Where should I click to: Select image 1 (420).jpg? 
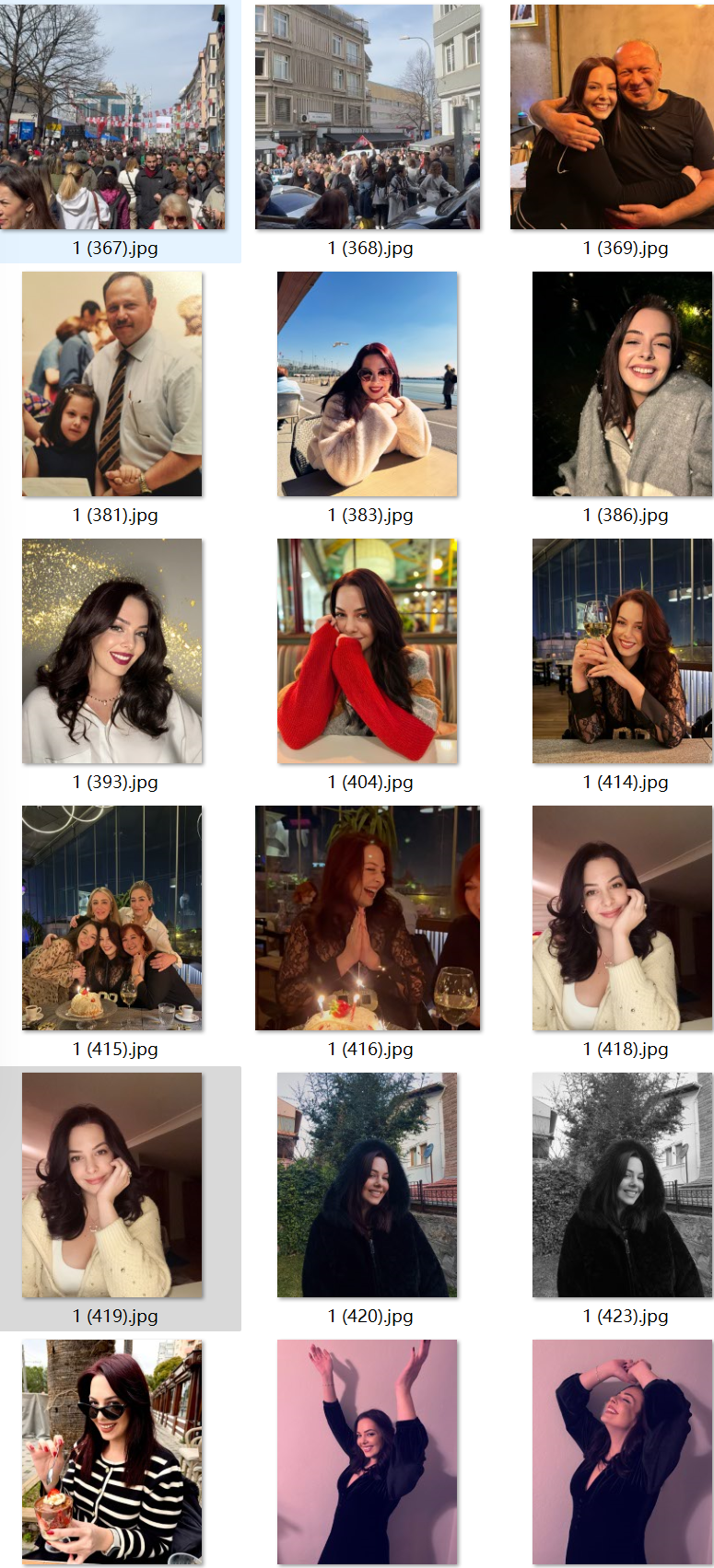click(368, 1185)
